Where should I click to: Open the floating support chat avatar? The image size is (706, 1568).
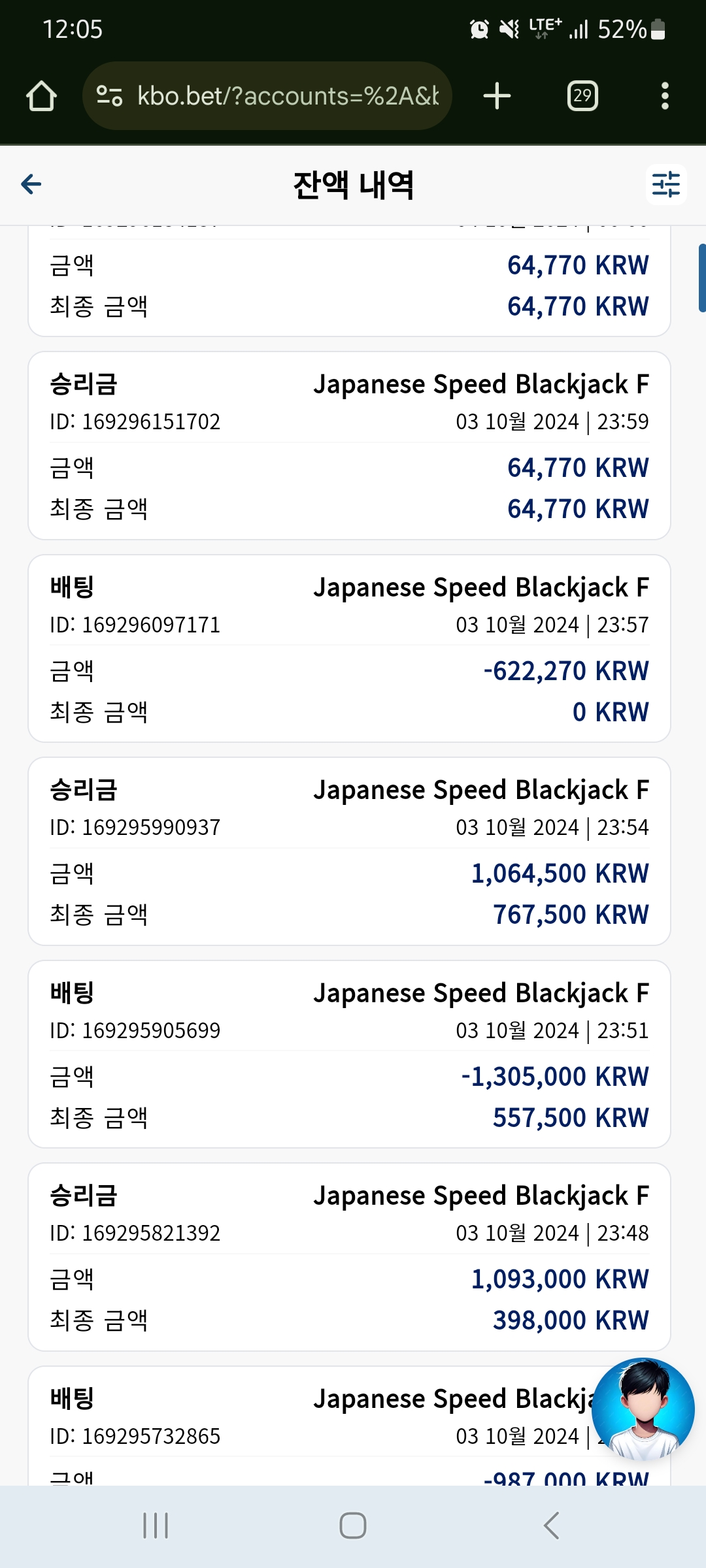click(x=643, y=1409)
